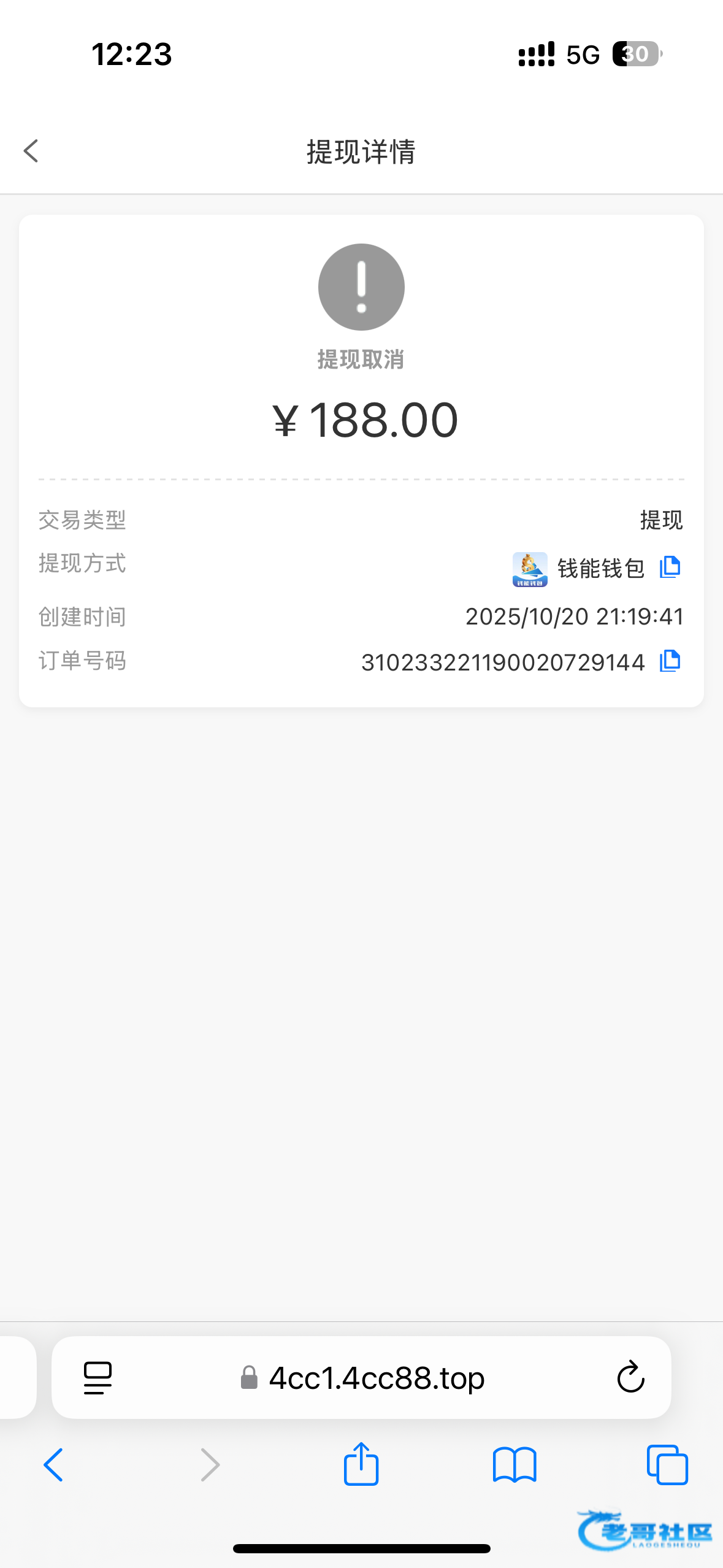Show all open Safari tabs

667,1465
